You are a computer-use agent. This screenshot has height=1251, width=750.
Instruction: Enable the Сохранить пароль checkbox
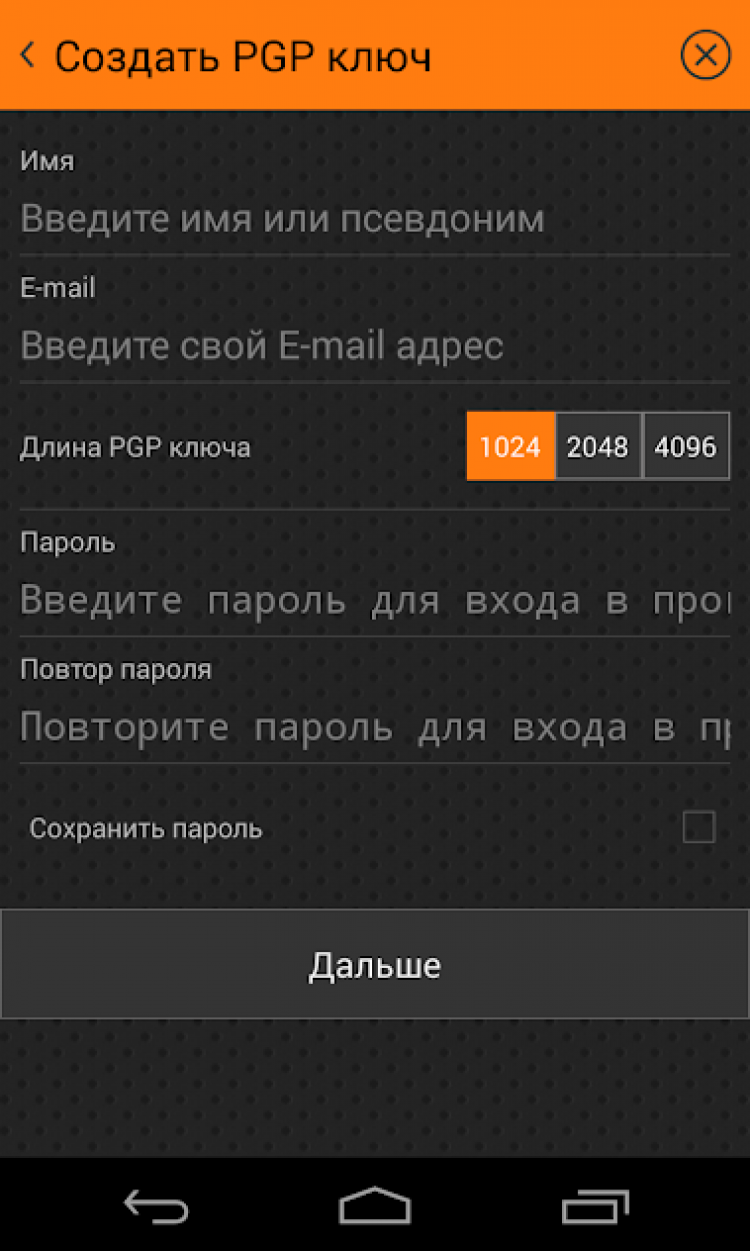(x=698, y=828)
